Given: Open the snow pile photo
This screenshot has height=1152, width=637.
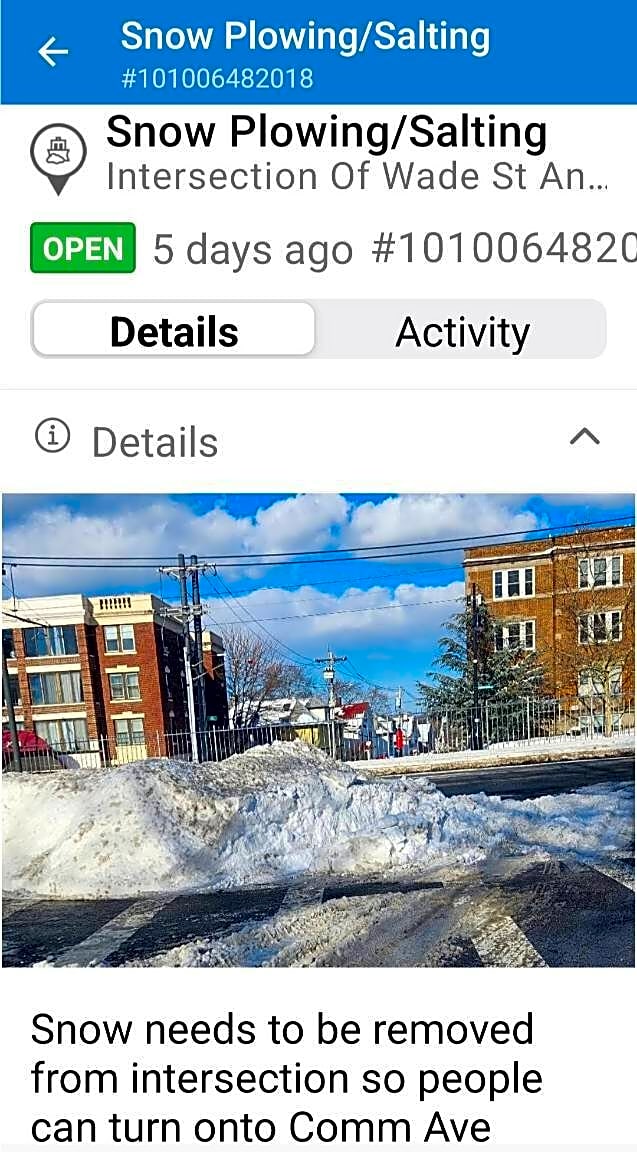Looking at the screenshot, I should (x=318, y=730).
